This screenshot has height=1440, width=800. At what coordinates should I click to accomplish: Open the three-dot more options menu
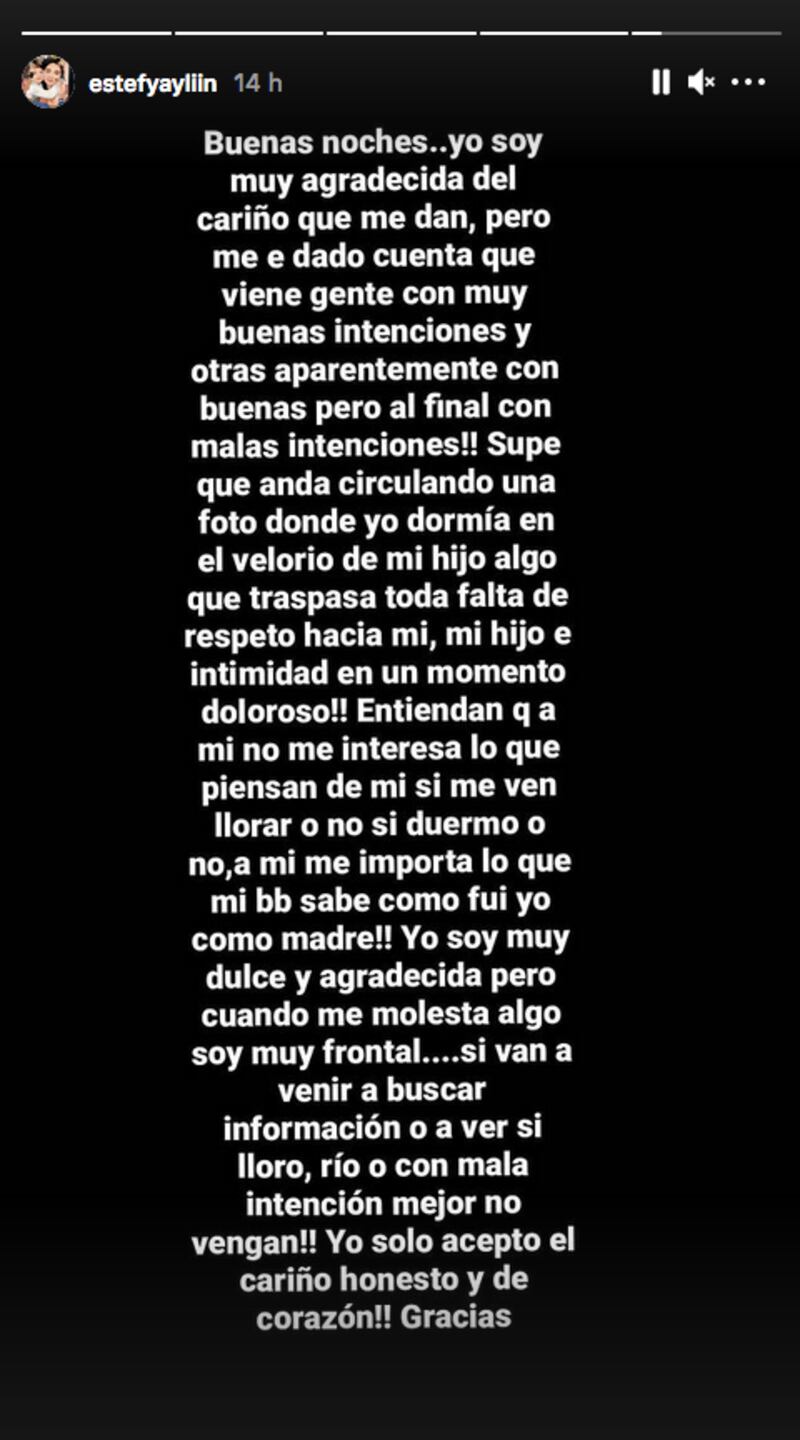pos(748,83)
